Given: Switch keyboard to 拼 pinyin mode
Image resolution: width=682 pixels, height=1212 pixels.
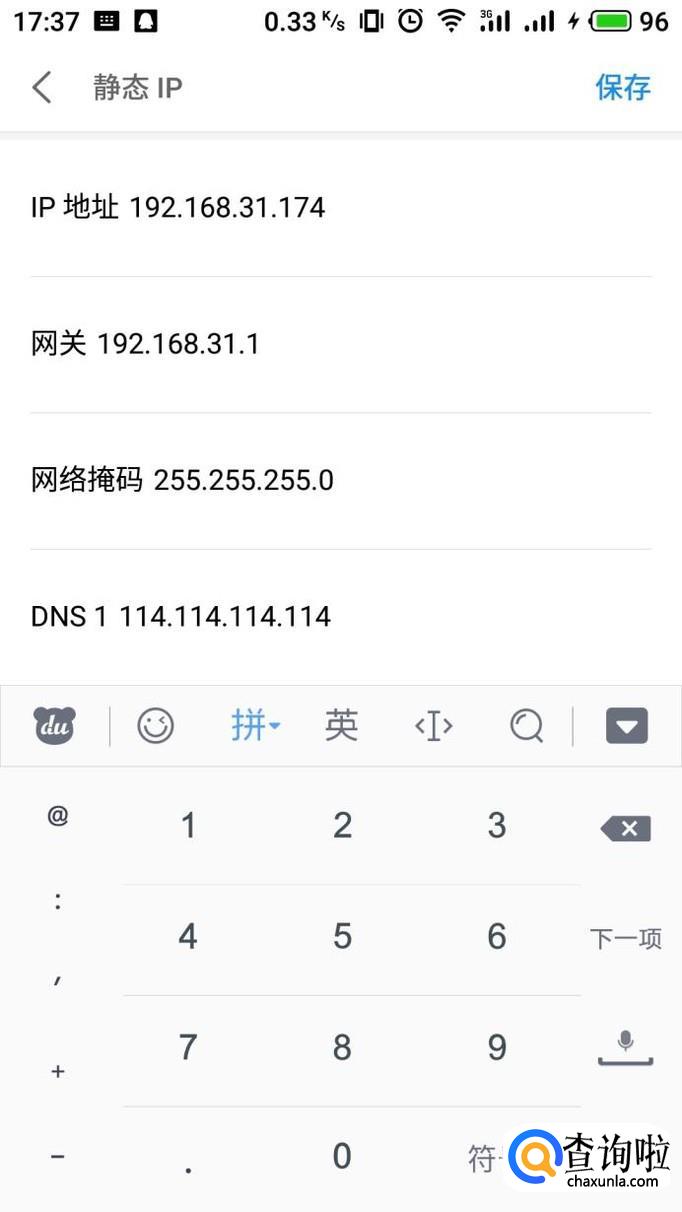Looking at the screenshot, I should click(254, 725).
